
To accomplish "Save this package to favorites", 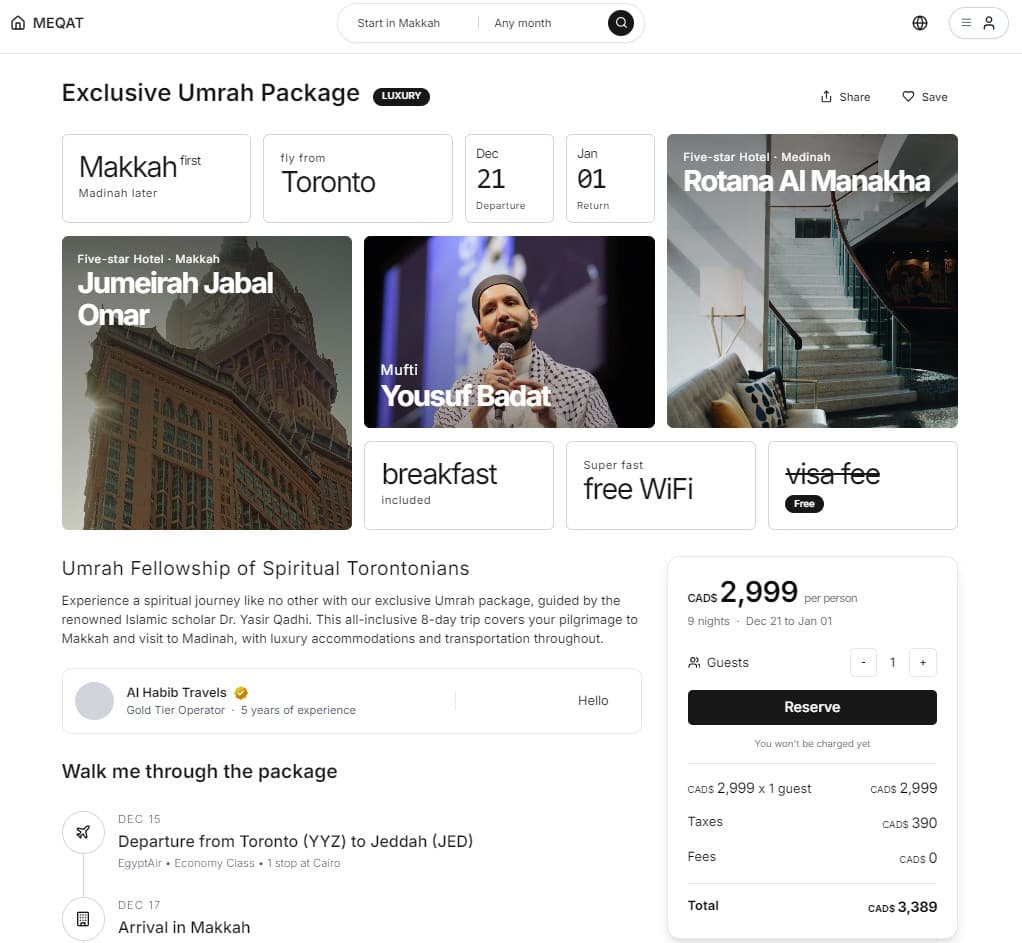I will [x=925, y=97].
